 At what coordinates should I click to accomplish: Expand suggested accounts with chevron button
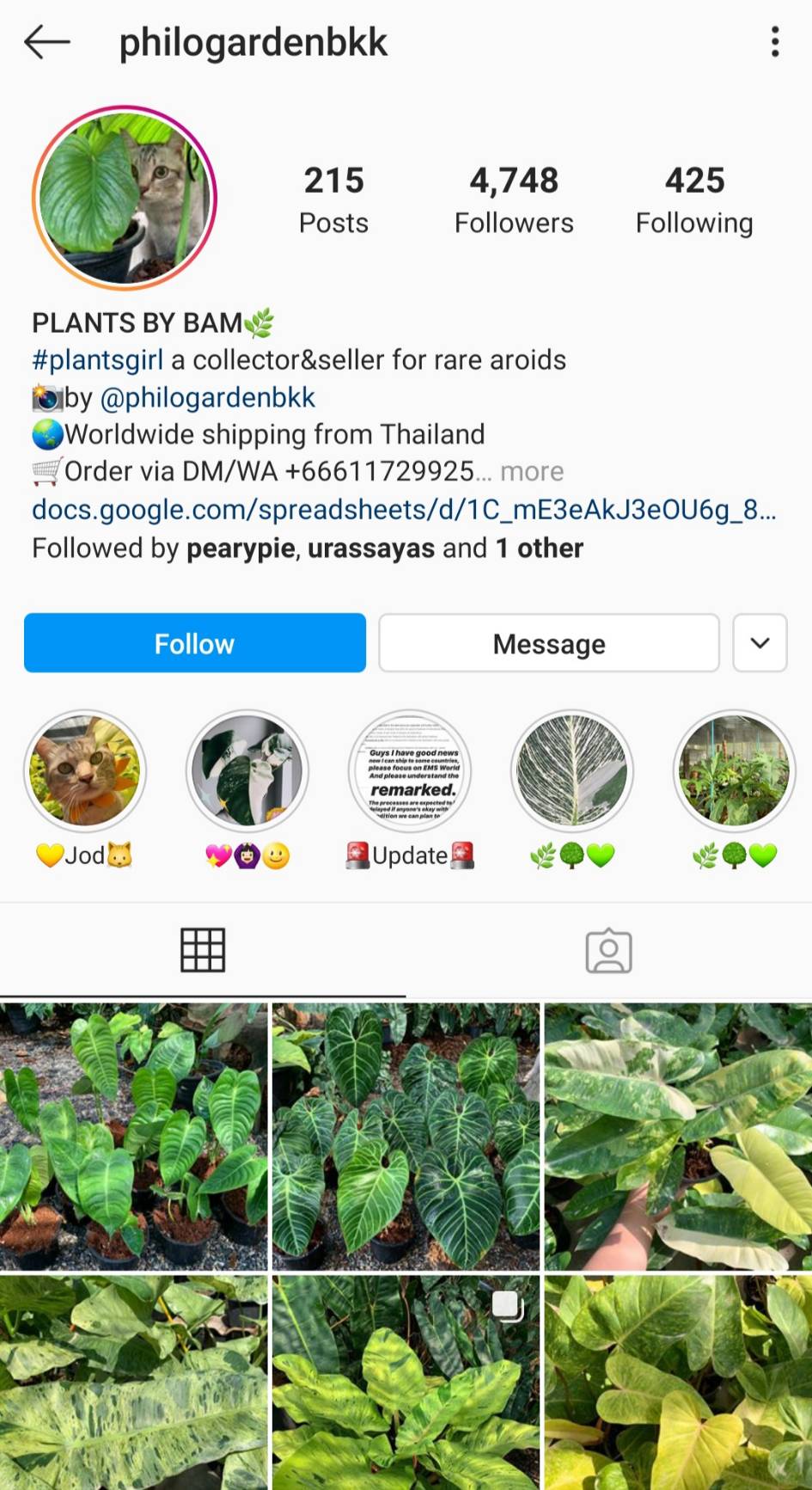[760, 642]
